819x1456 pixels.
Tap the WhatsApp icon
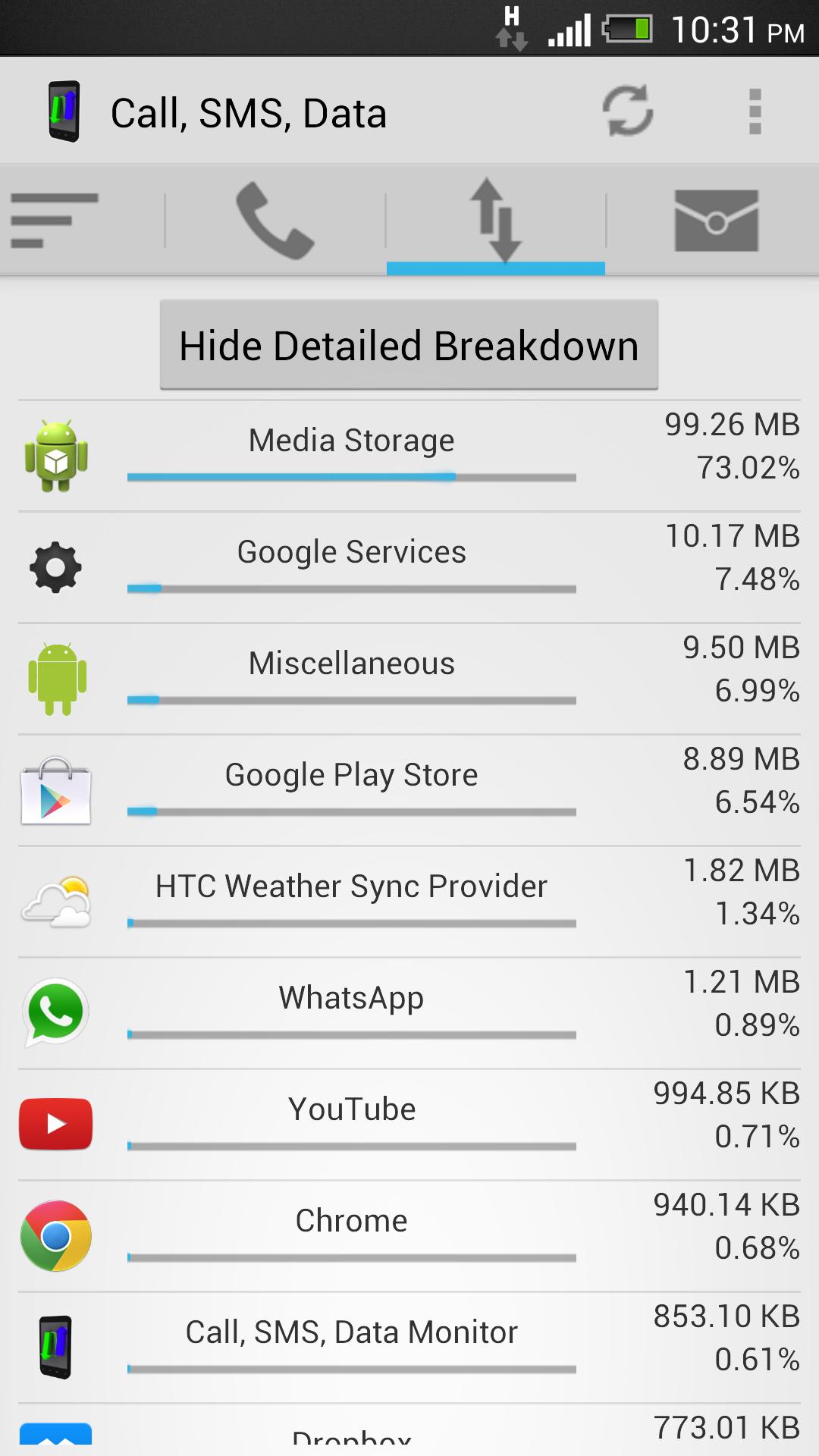click(55, 1013)
